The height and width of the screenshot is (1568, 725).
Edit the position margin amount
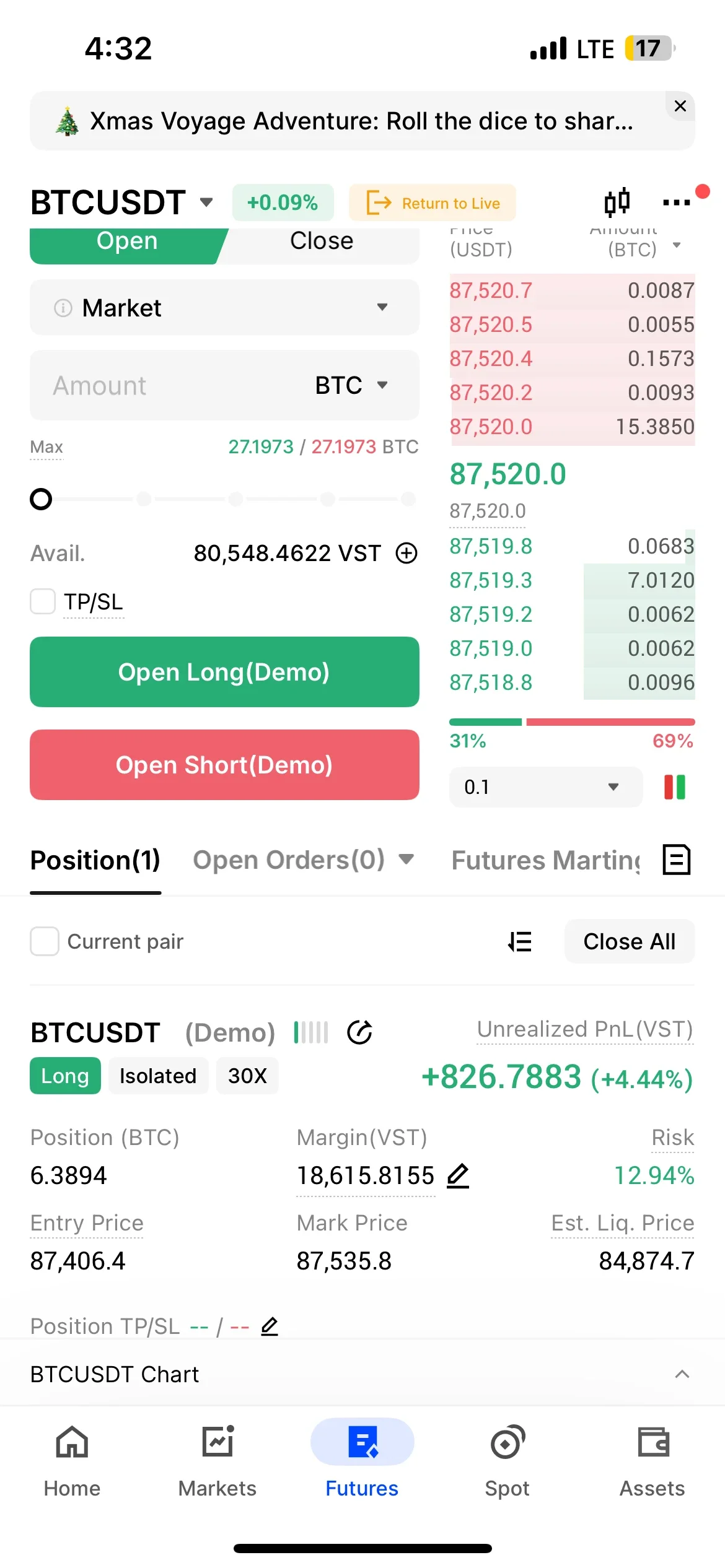[x=458, y=1175]
